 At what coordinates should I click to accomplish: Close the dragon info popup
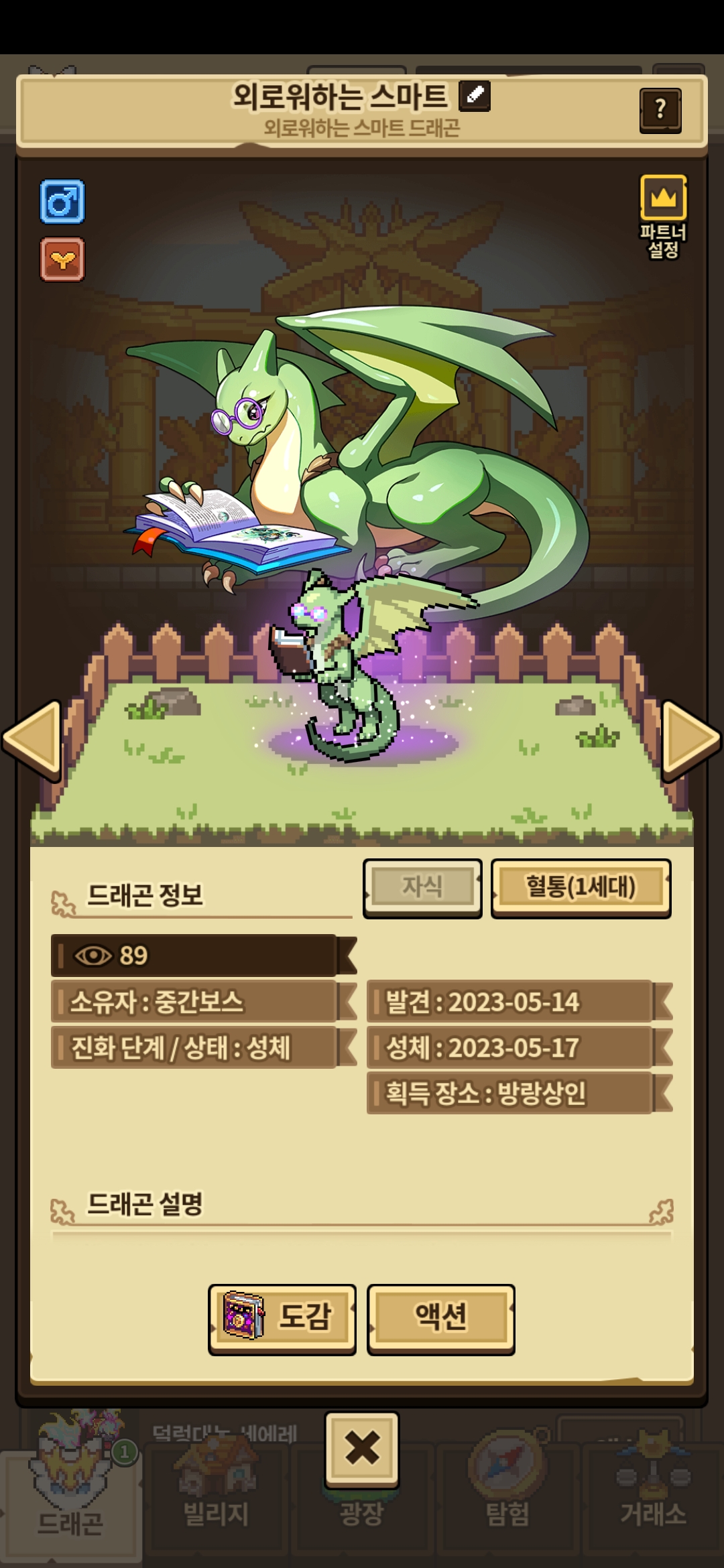click(x=362, y=1448)
